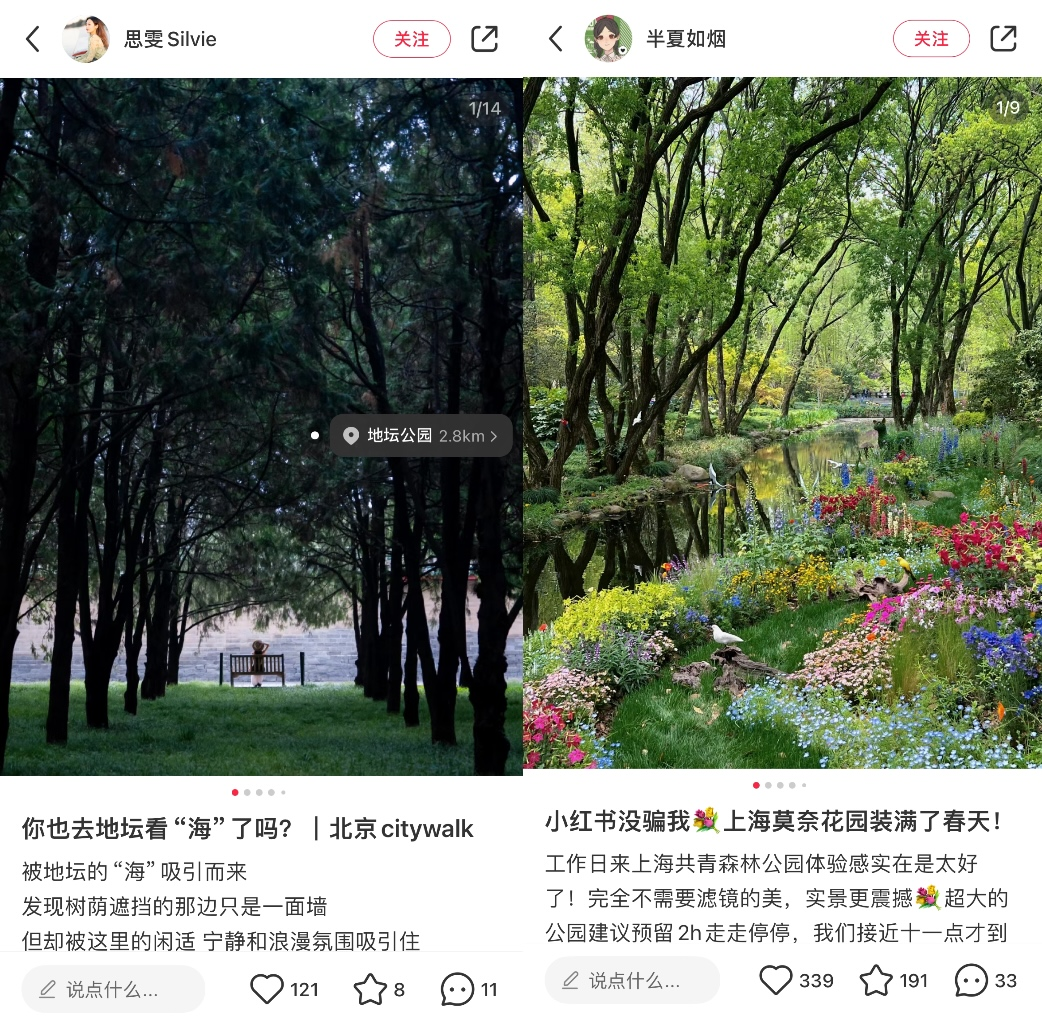View 33 comments on 莫奈花园 post
Image resolution: width=1042 pixels, height=1024 pixels.
(x=971, y=980)
